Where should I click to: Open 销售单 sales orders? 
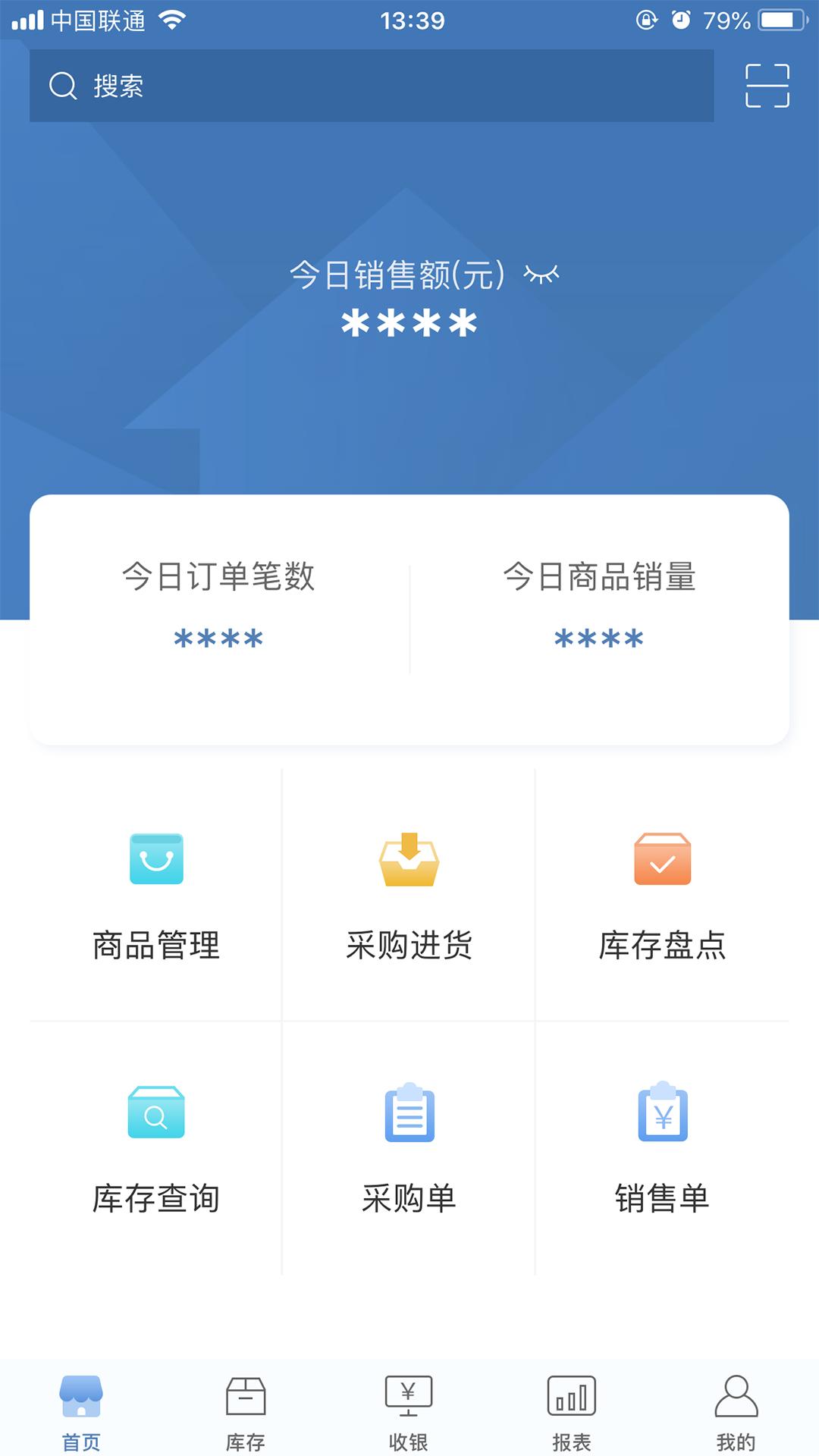pyautogui.click(x=662, y=1148)
